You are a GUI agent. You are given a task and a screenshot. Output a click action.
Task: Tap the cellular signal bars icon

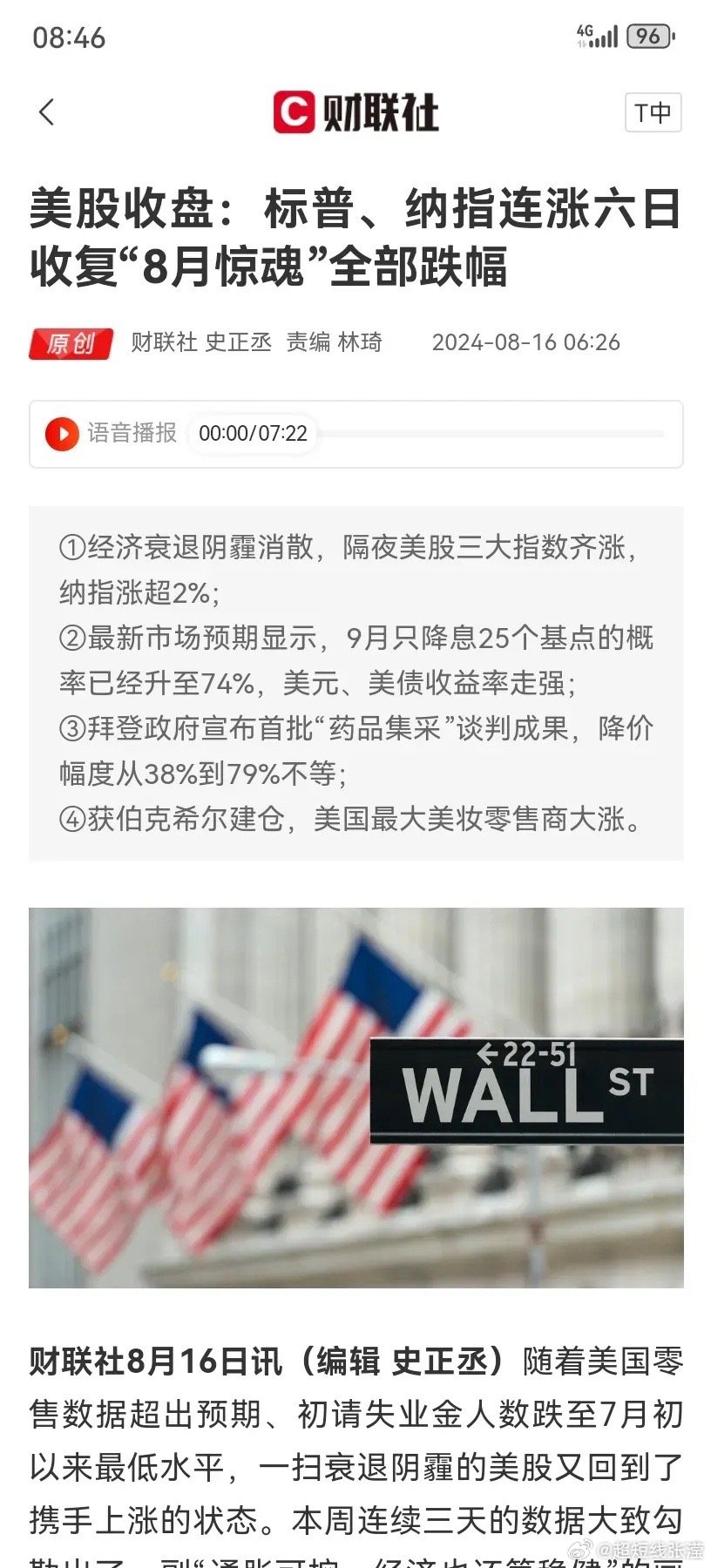607,33
